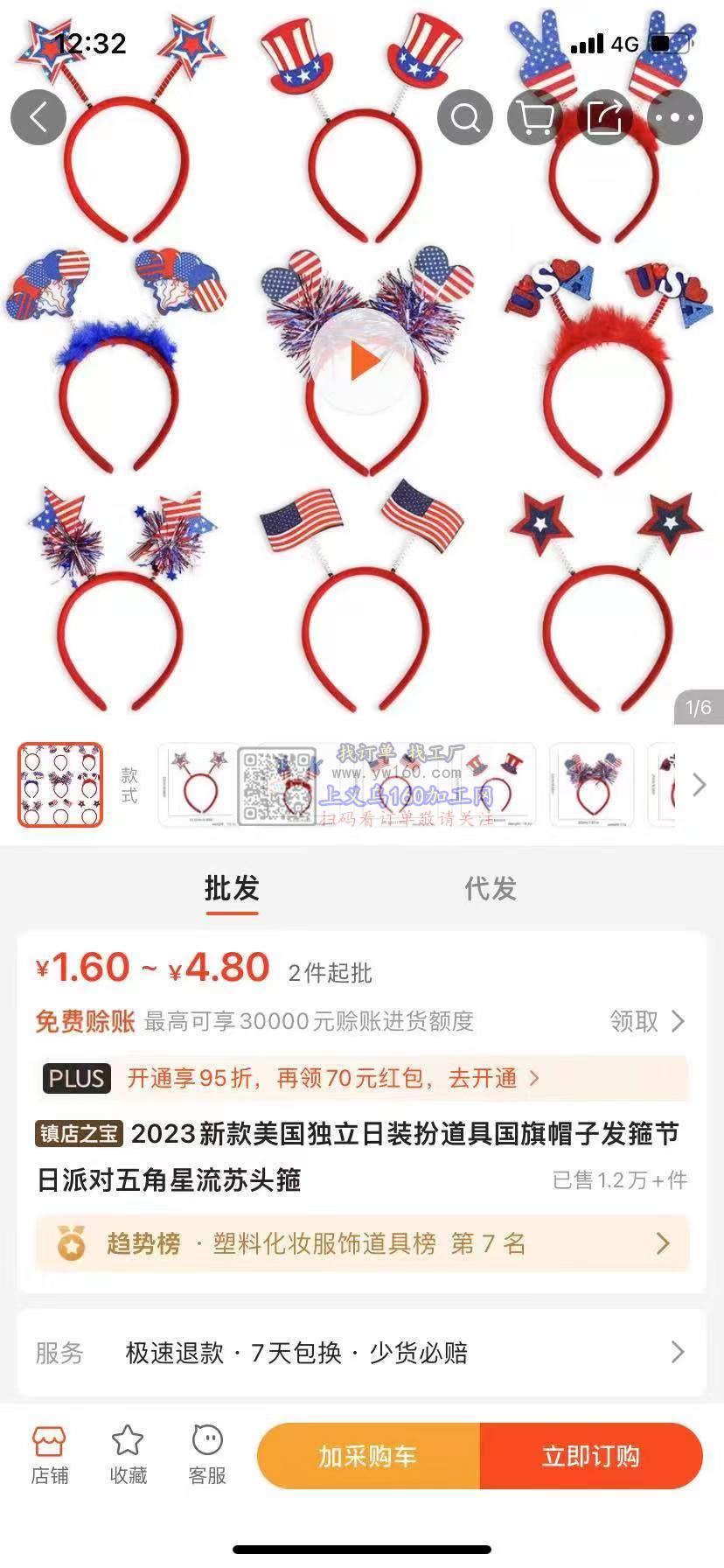Screen dimensions: 724x1568
Task: Show more style thumbnails with arrow
Action: [699, 785]
